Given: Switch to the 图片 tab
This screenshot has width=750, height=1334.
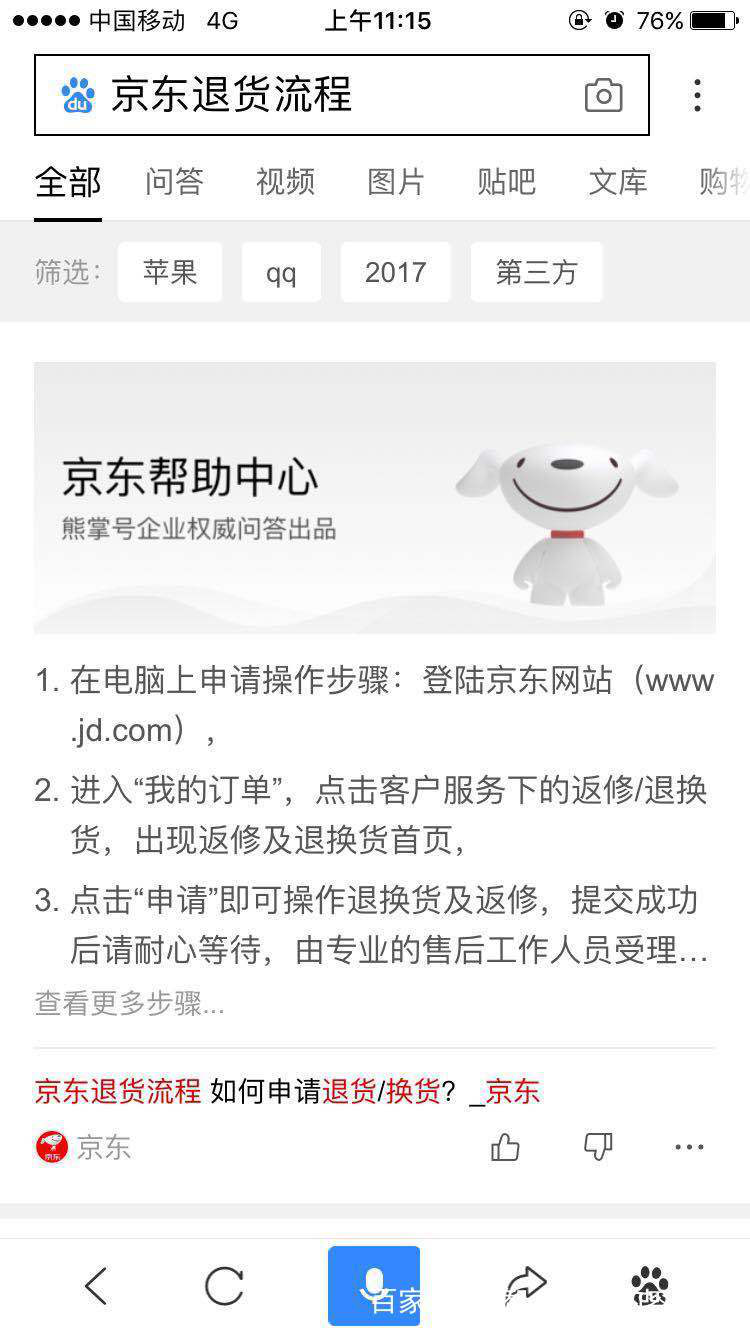Looking at the screenshot, I should tap(396, 182).
